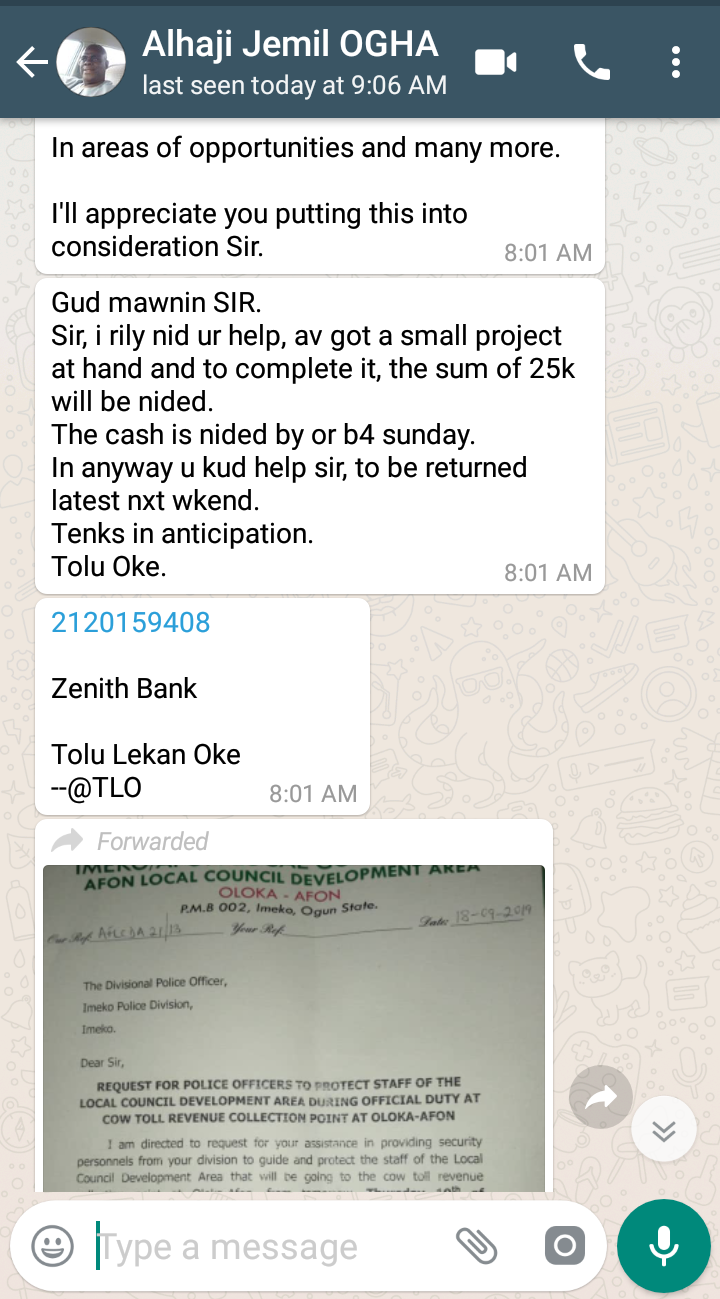This screenshot has width=720, height=1299.
Task: Forward the letter image using the arrow
Action: pyautogui.click(x=600, y=1098)
